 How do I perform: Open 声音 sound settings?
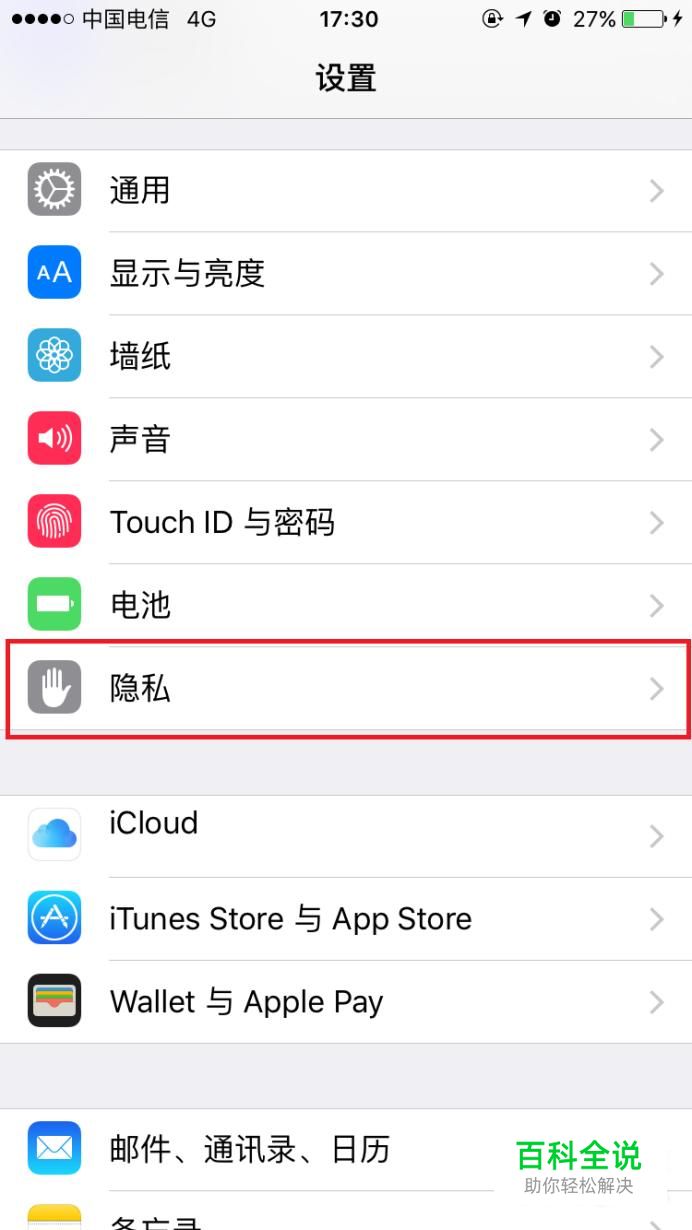click(x=346, y=439)
